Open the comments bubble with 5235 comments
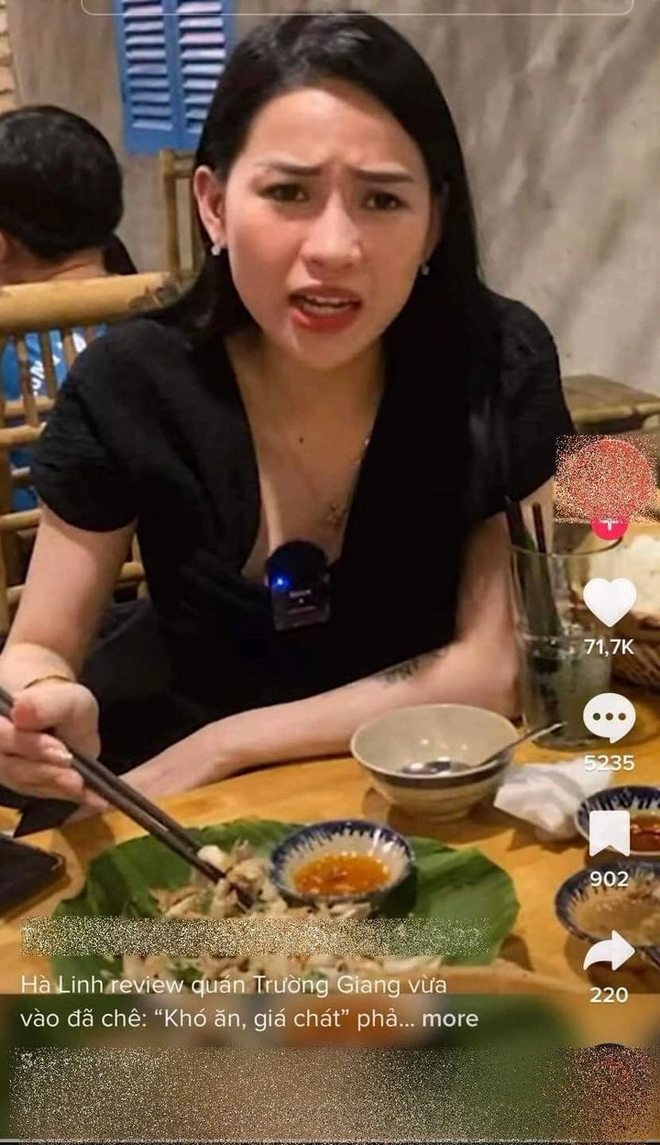 click(609, 719)
